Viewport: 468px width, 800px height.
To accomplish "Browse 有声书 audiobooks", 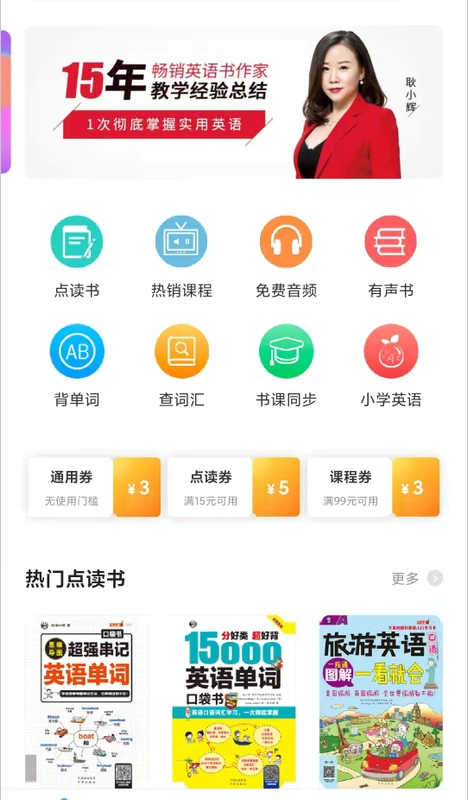I will [x=390, y=257].
